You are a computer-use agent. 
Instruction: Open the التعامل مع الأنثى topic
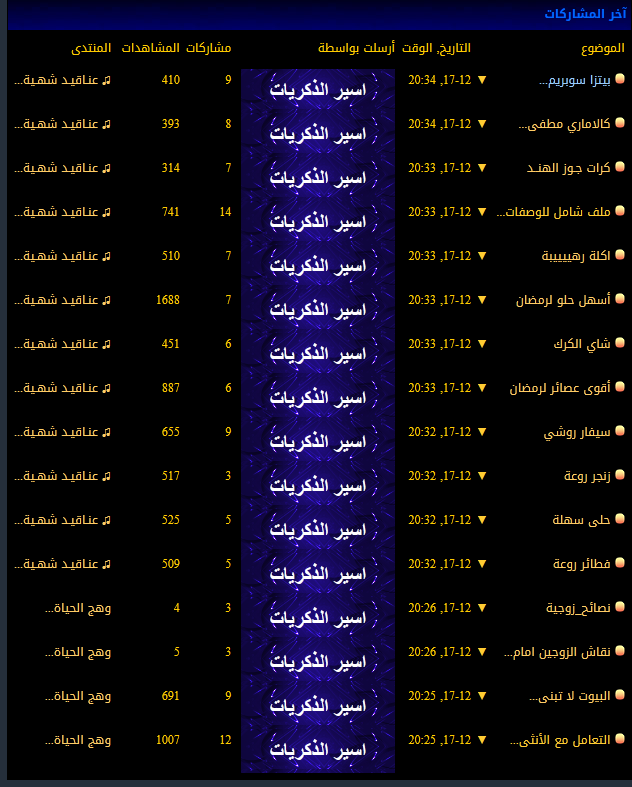[x=561, y=740]
